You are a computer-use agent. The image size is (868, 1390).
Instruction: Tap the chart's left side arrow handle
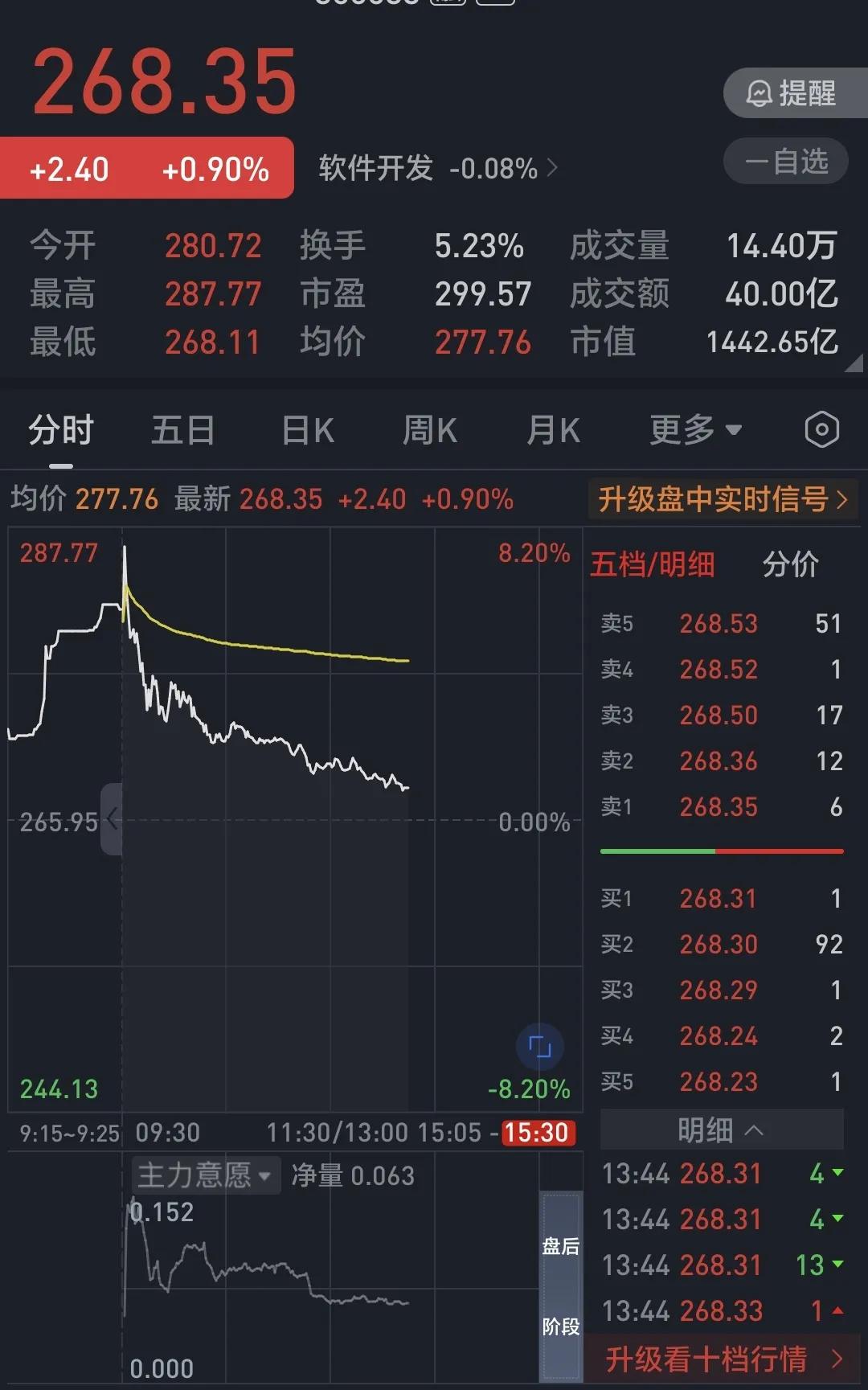(112, 819)
